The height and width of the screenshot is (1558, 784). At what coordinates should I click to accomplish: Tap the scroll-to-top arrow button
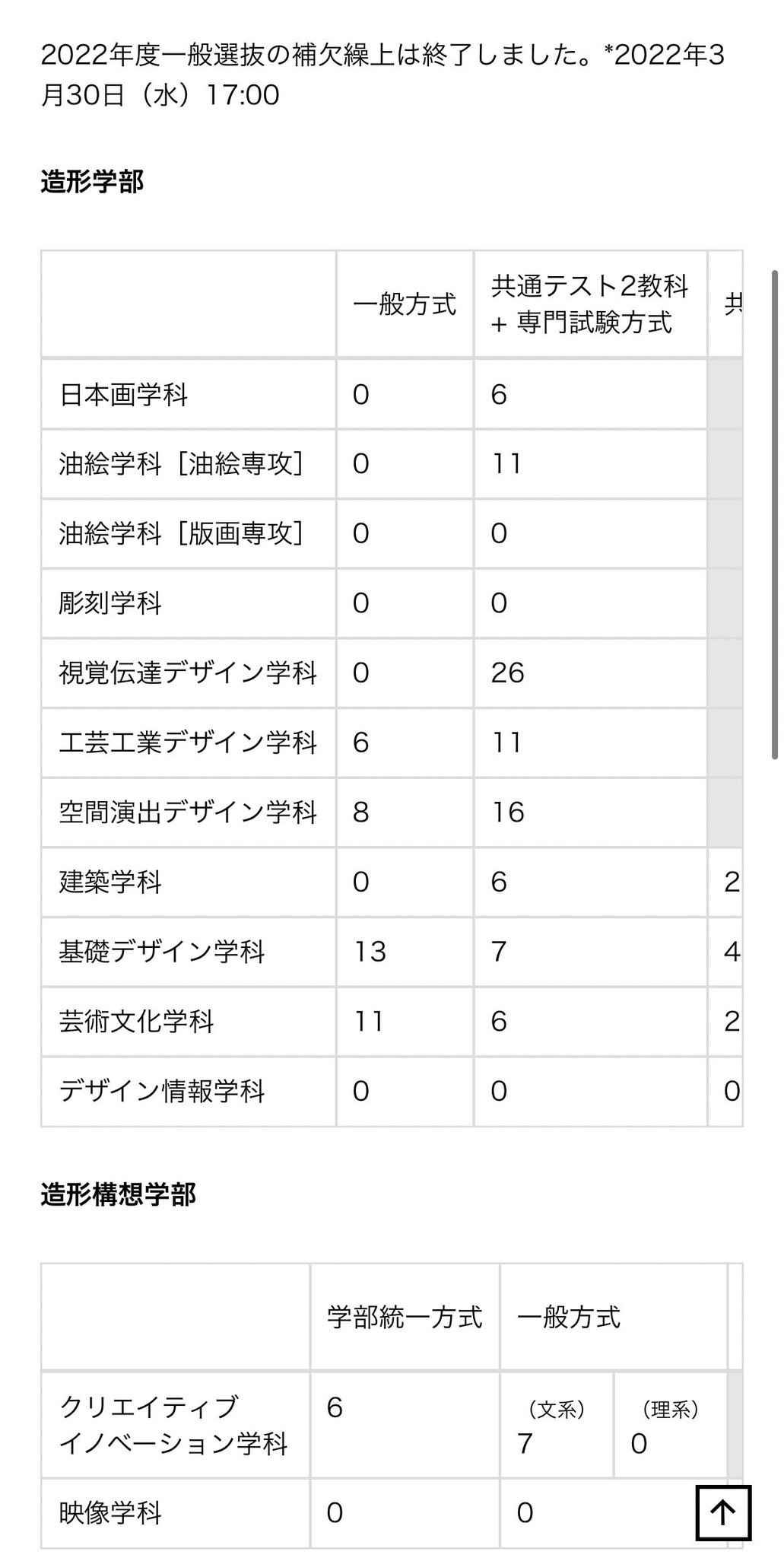point(723,1512)
